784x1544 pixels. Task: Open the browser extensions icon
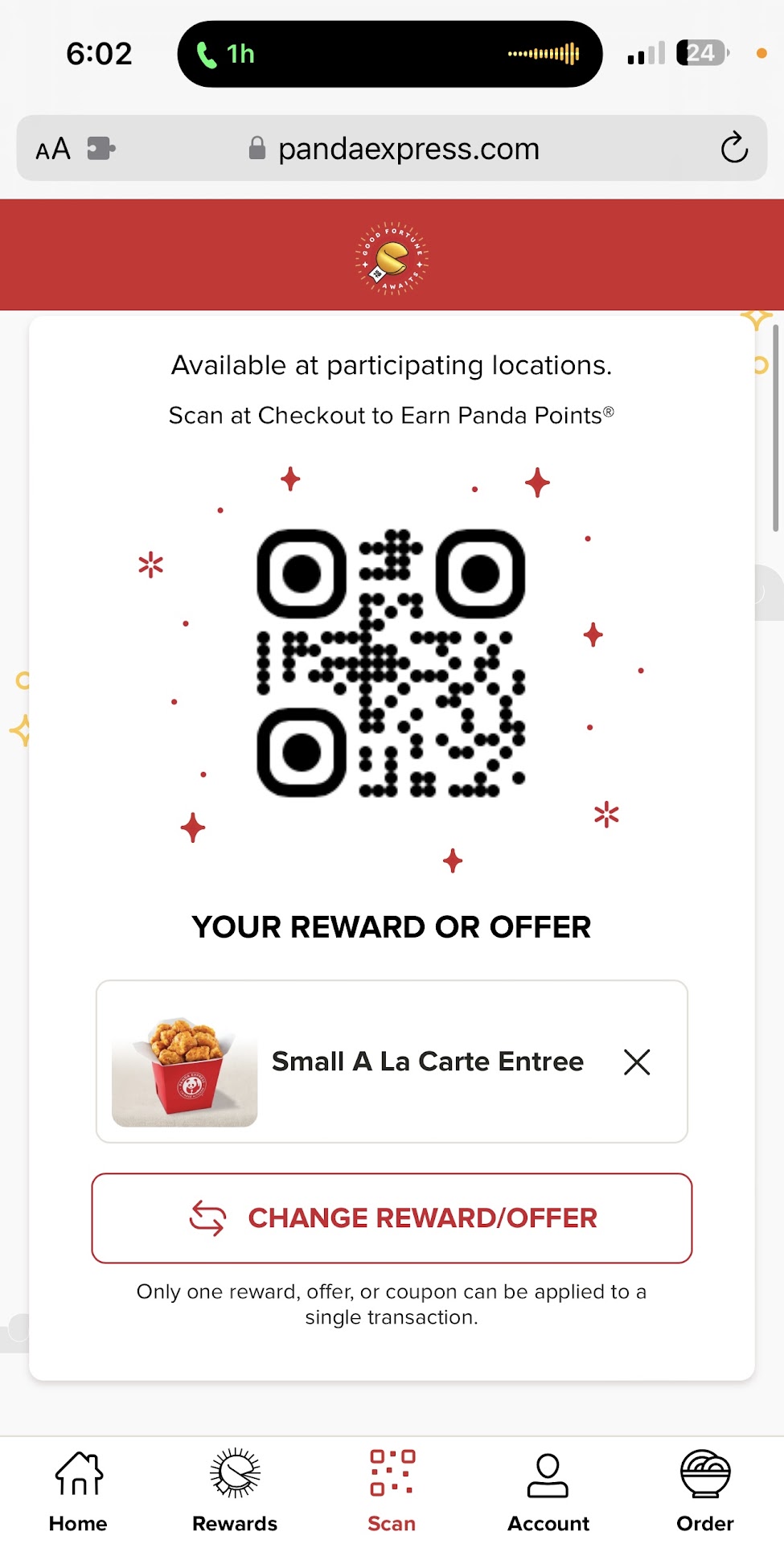point(101,149)
